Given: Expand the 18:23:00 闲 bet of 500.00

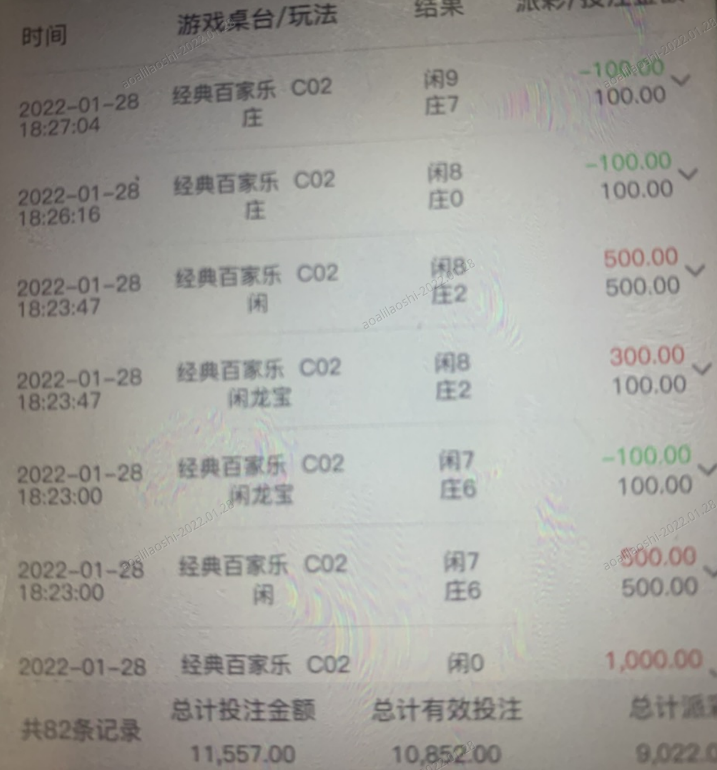Looking at the screenshot, I should 710,571.
